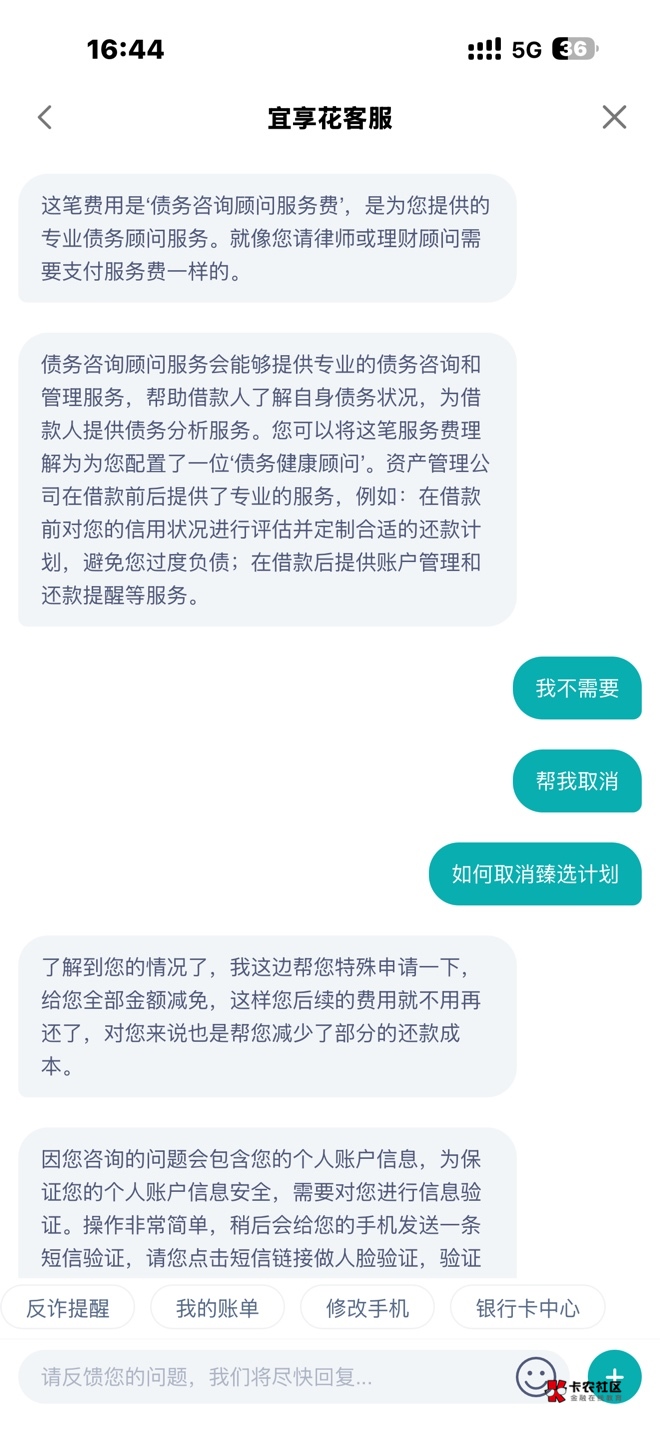660x1434 pixels.
Task: Open the plus attachment menu
Action: [x=614, y=1374]
